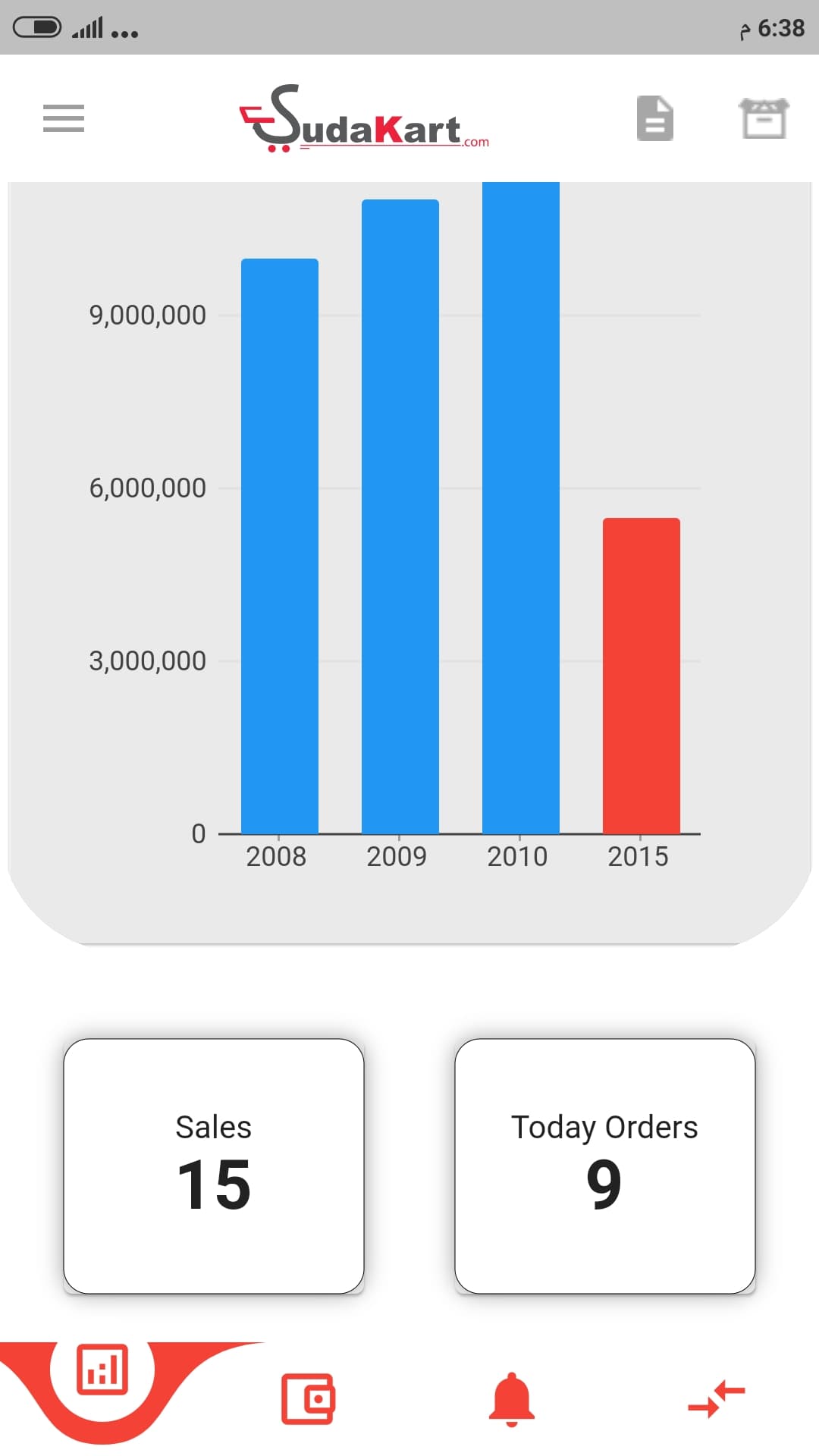819x1456 pixels.
Task: Open the hamburger drawer menu
Action: coord(64,118)
